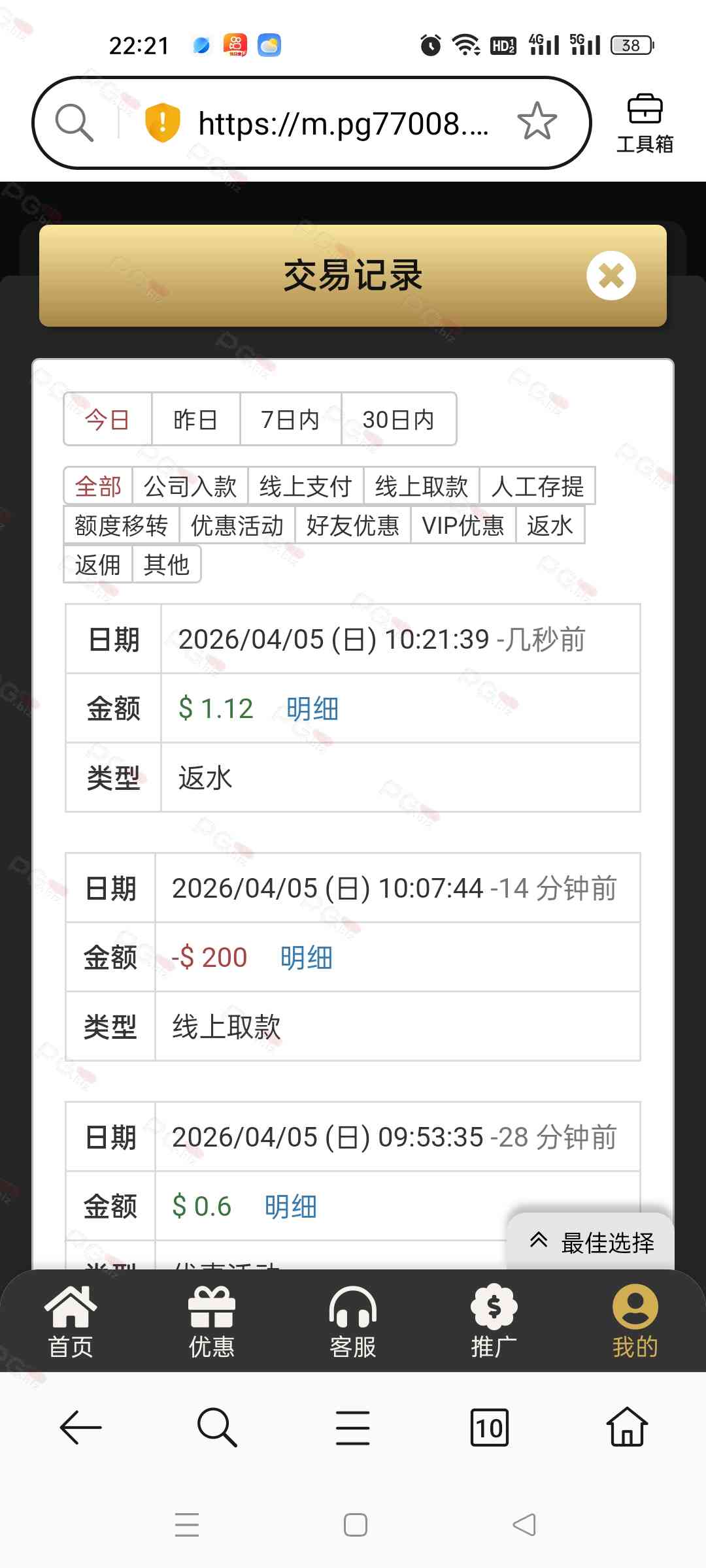Select the 人工存提 filter
The height and width of the screenshot is (1568, 706).
click(x=537, y=486)
